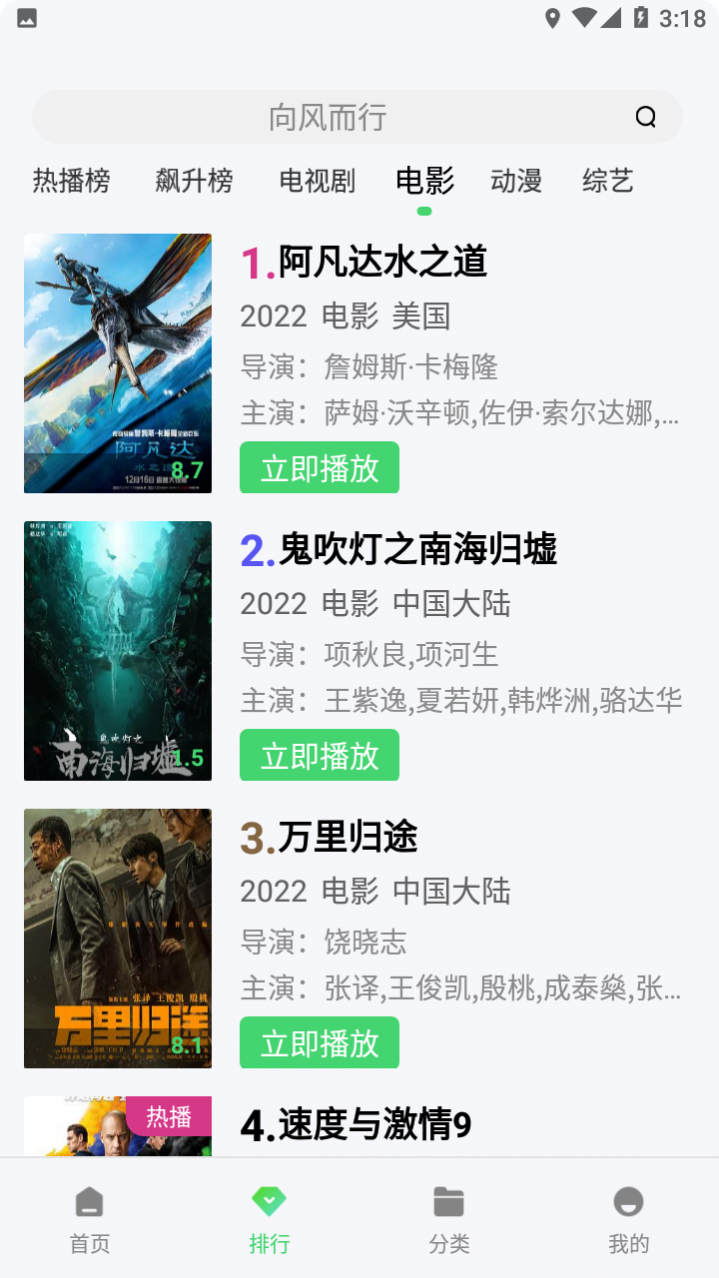Open the 万里归途 poster

point(118,938)
